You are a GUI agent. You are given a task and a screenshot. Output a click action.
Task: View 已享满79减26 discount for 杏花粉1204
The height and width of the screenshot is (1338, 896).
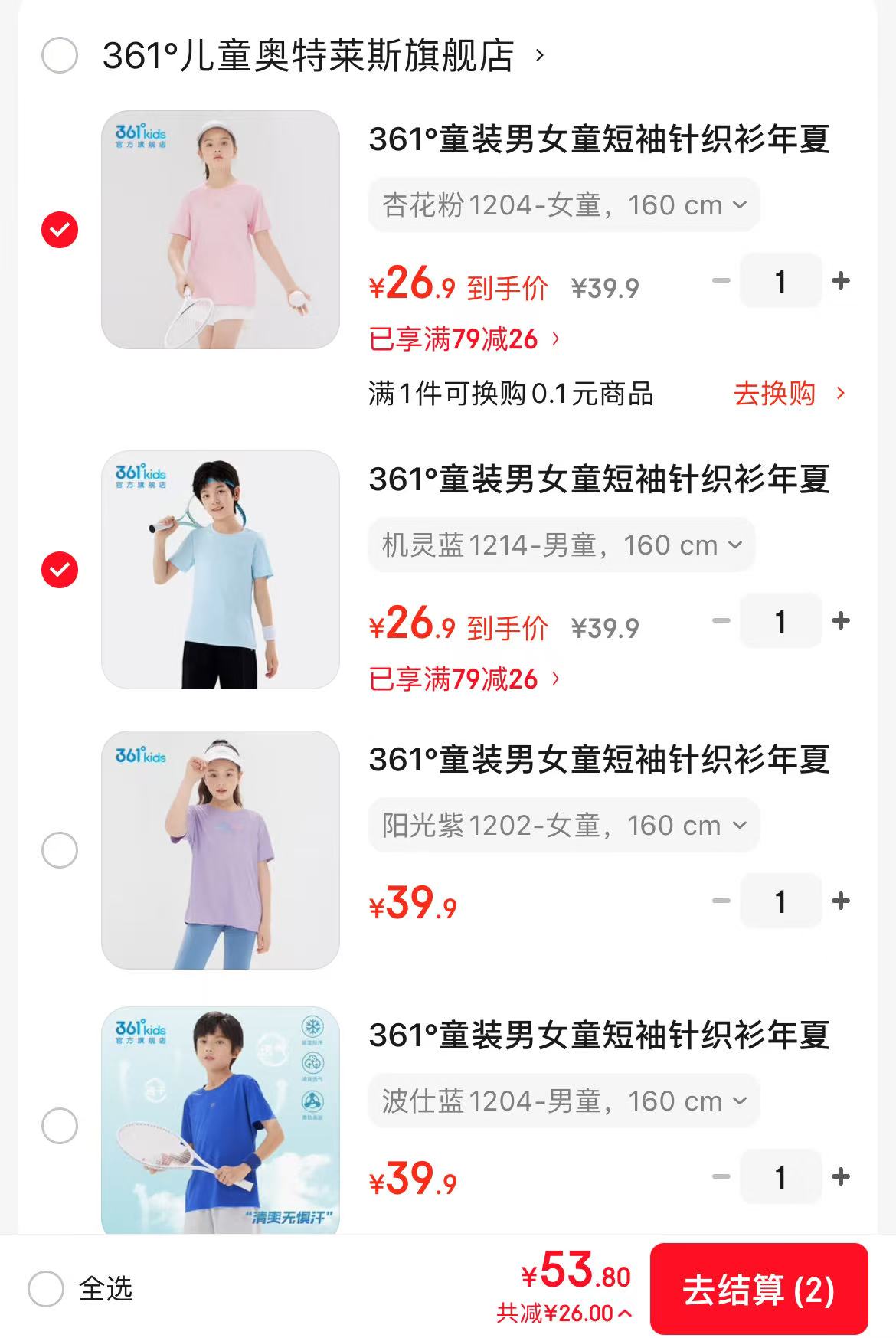464,339
